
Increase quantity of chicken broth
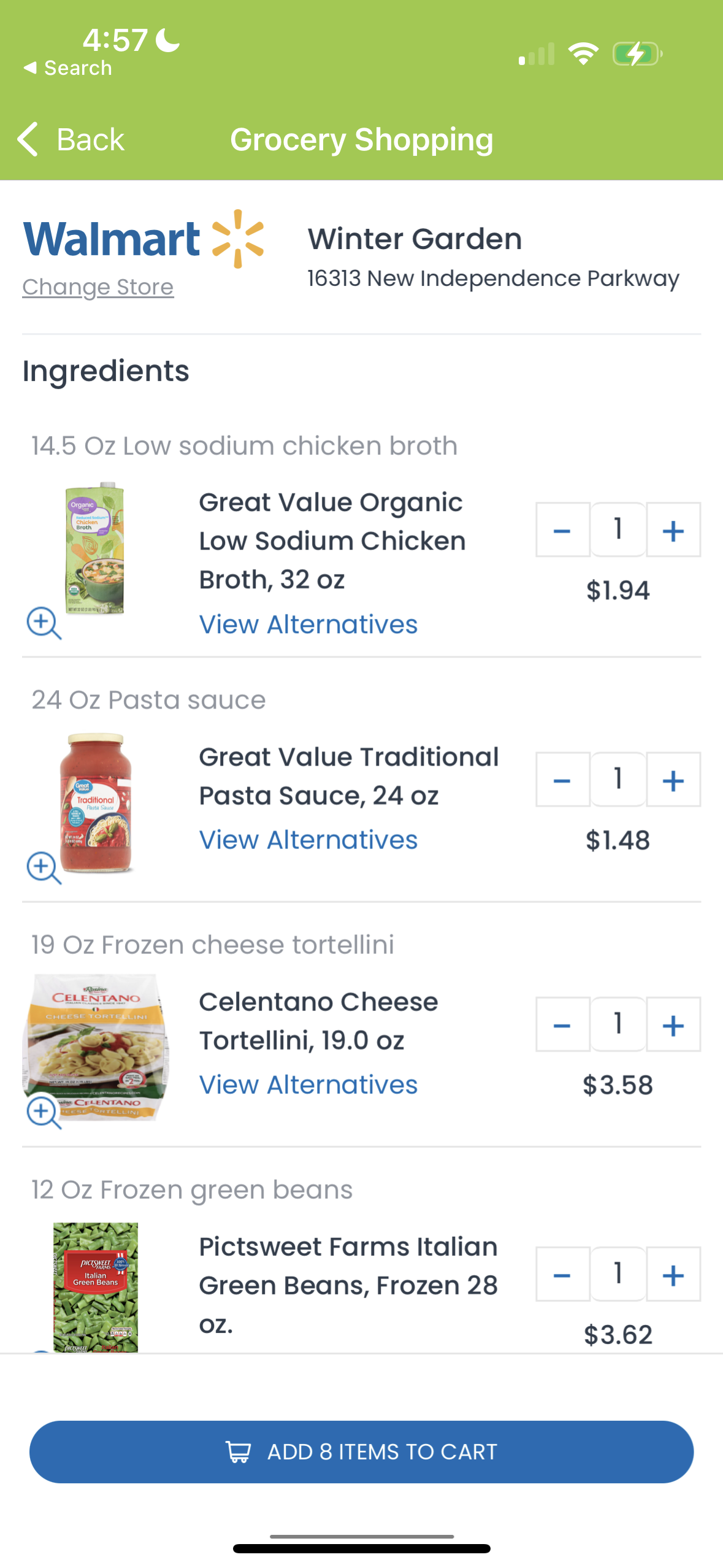(x=673, y=529)
